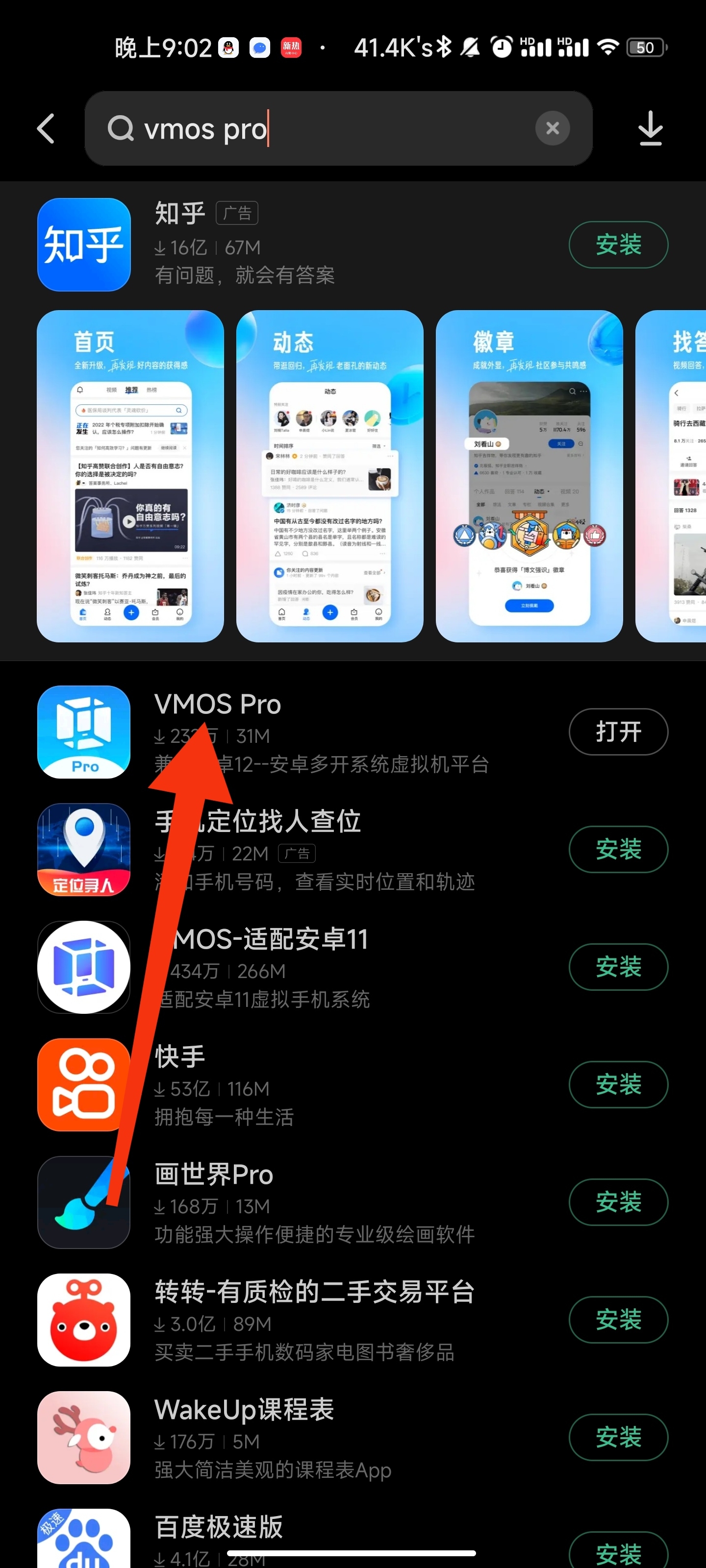This screenshot has height=1568, width=706.
Task: Install the 知乎 app
Action: point(618,245)
